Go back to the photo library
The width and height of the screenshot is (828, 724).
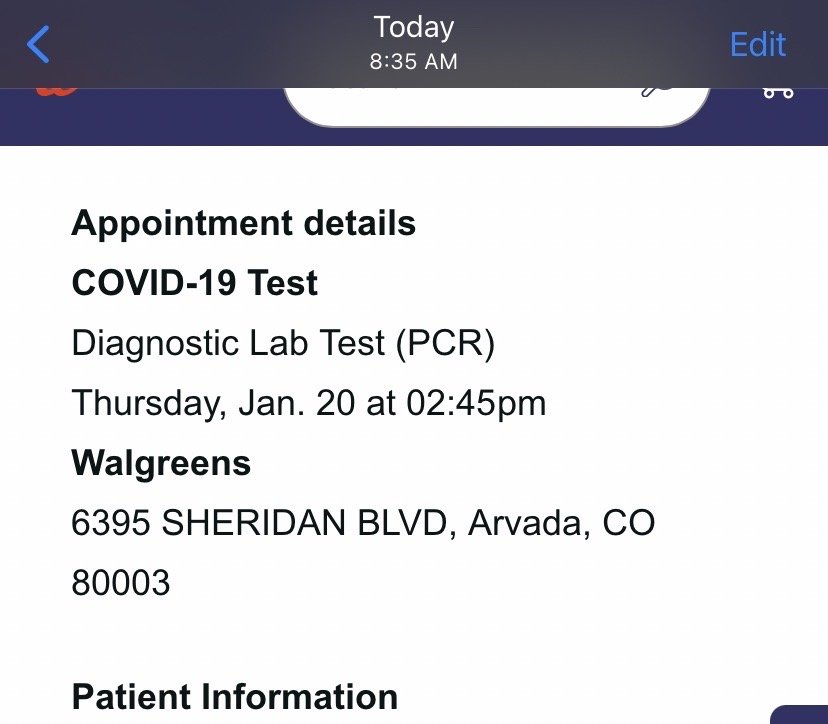38,45
